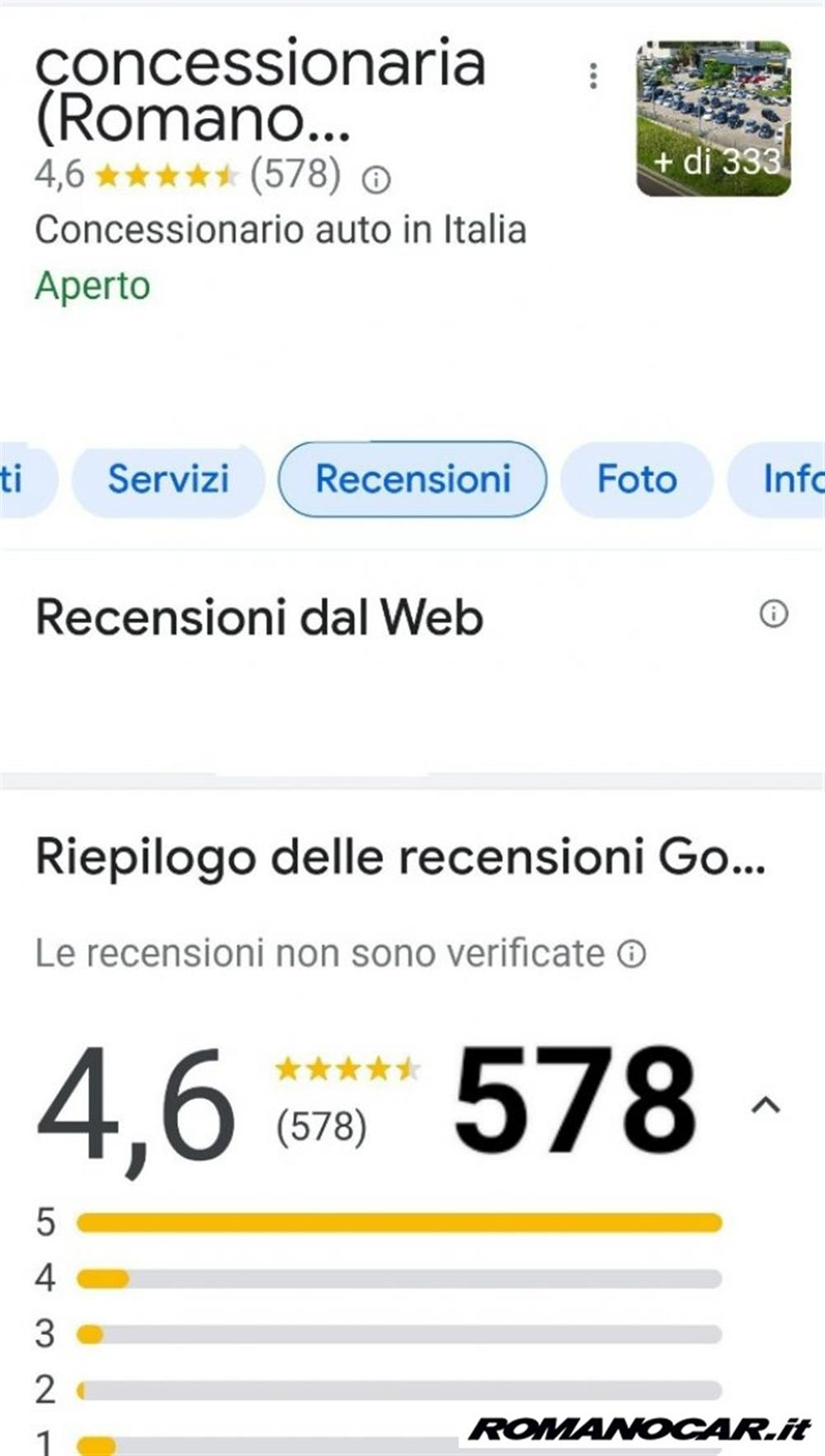Open the partially visible Info tab
The width and height of the screenshot is (825, 1456).
click(x=776, y=480)
